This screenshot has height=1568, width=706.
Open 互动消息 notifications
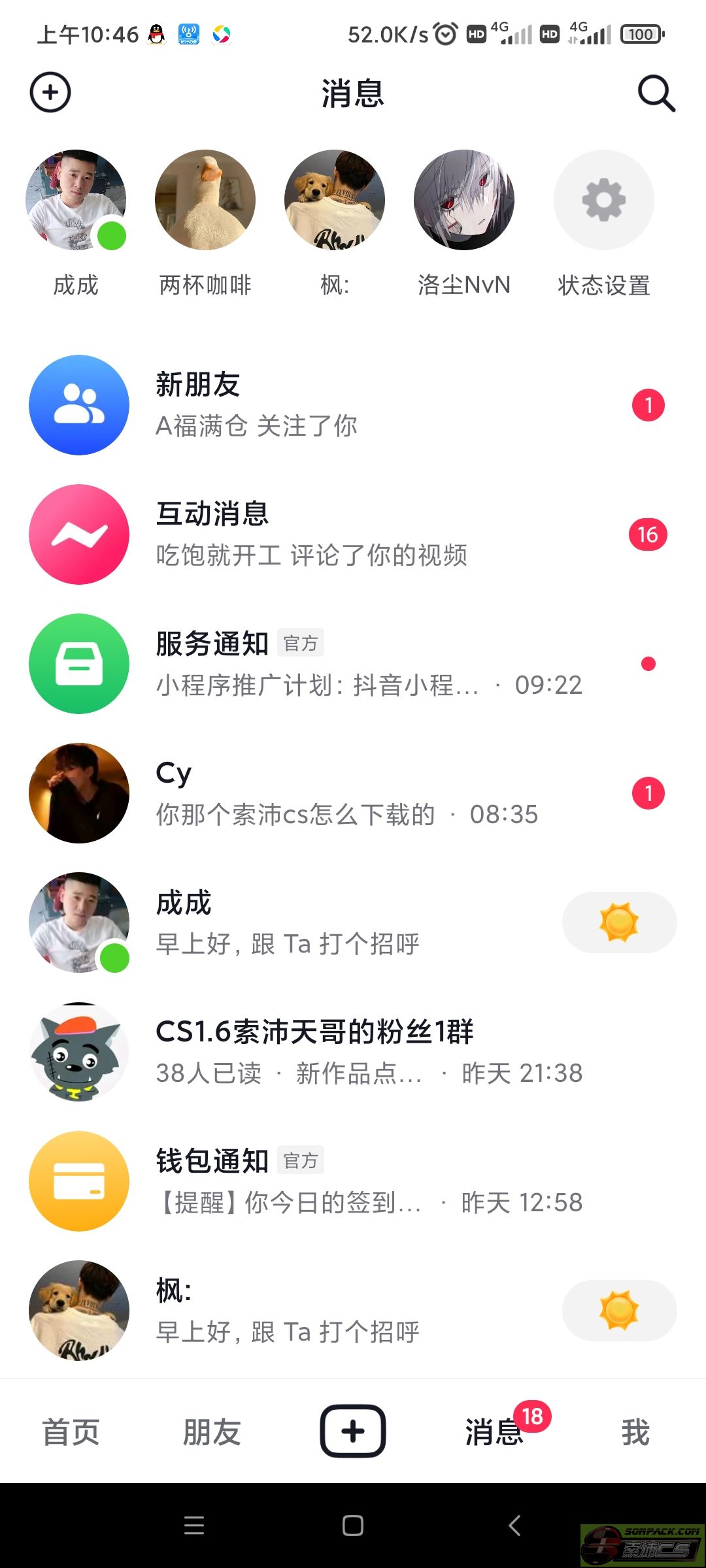(x=353, y=534)
